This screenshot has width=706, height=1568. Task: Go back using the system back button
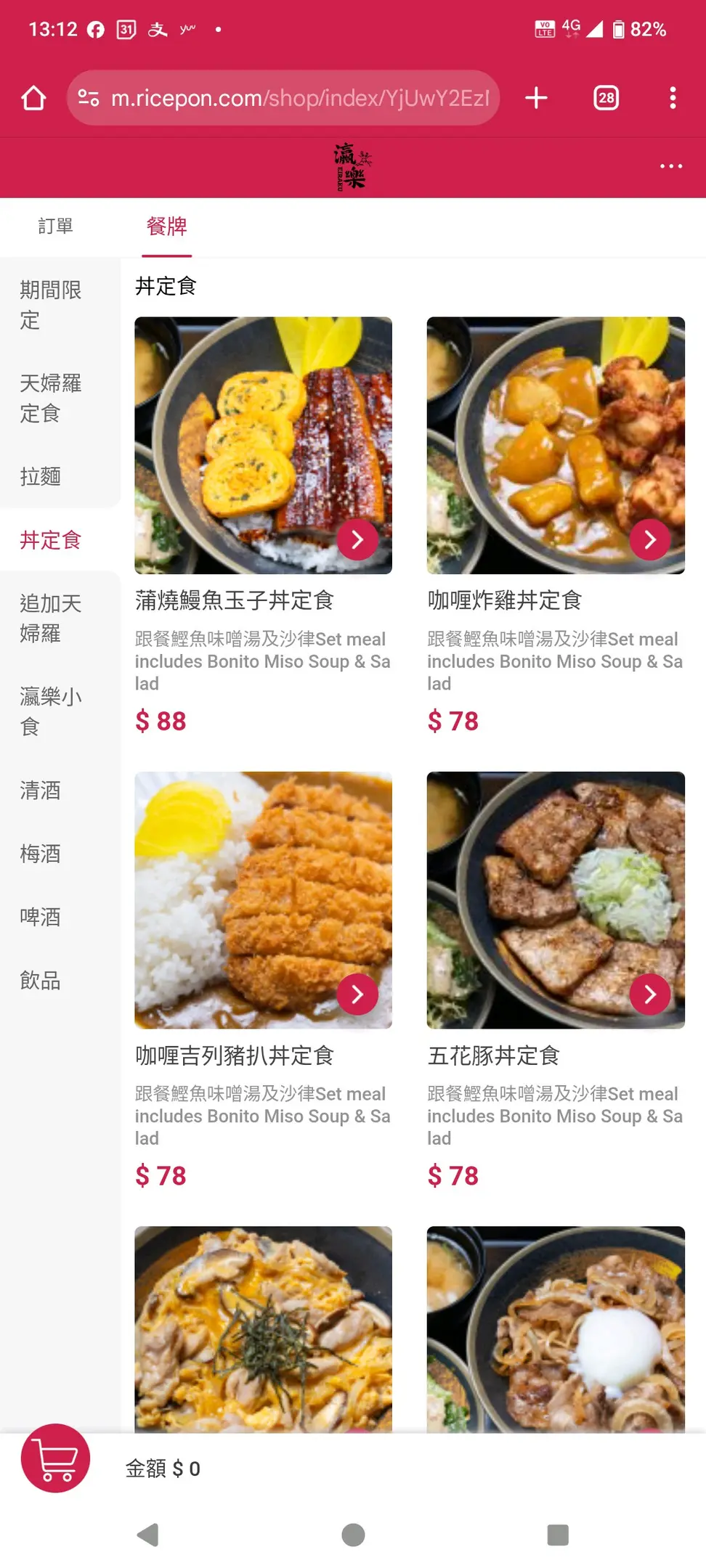[x=147, y=1535]
